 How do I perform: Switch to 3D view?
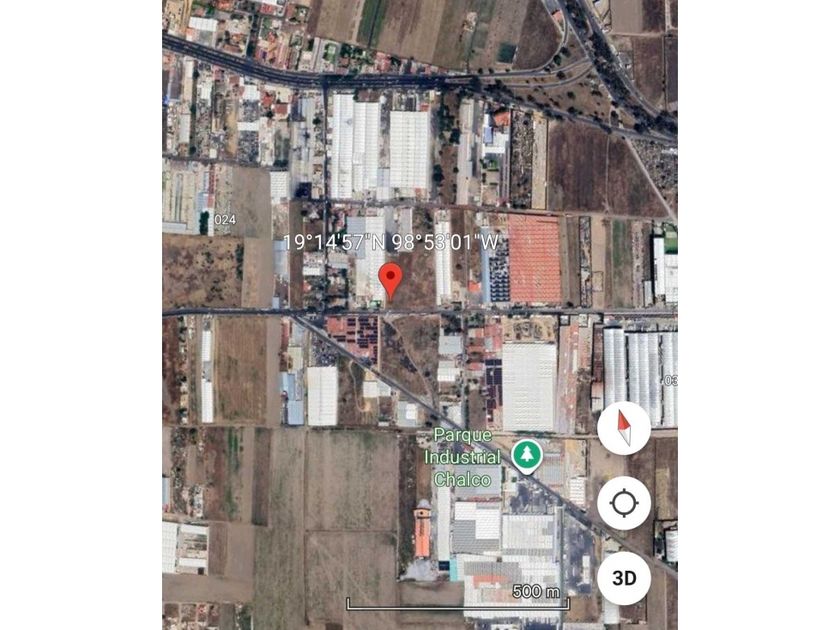coord(624,578)
